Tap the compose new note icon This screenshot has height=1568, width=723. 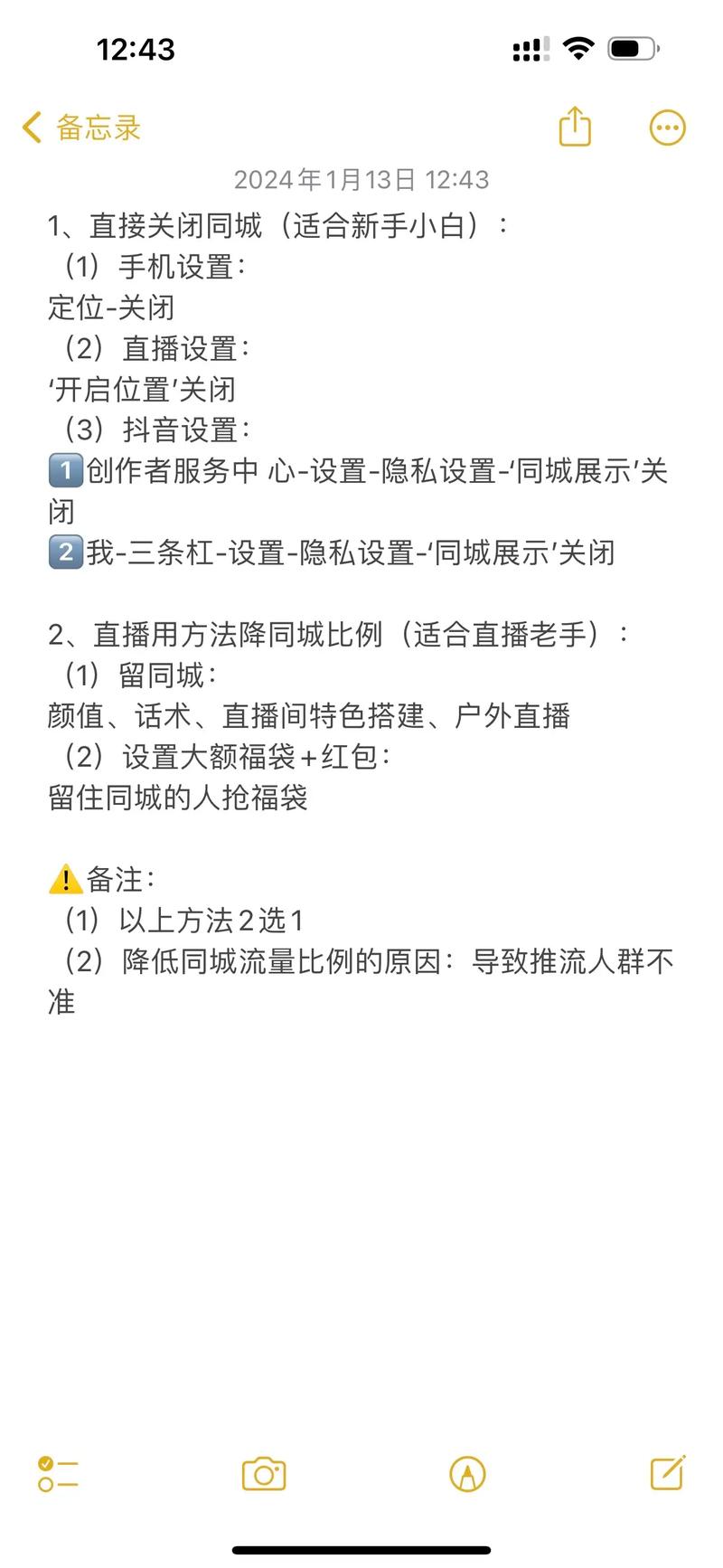click(669, 1473)
